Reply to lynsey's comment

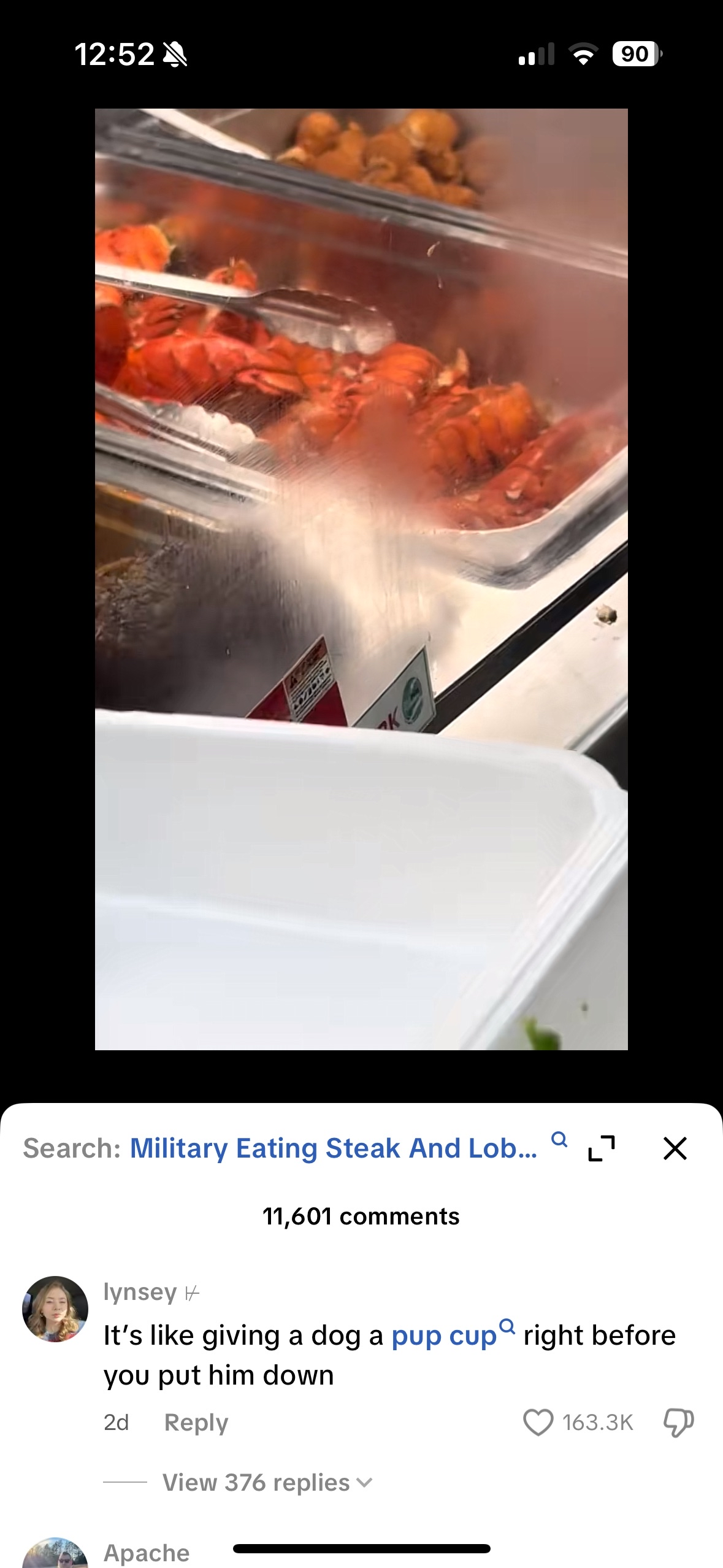(x=196, y=1422)
